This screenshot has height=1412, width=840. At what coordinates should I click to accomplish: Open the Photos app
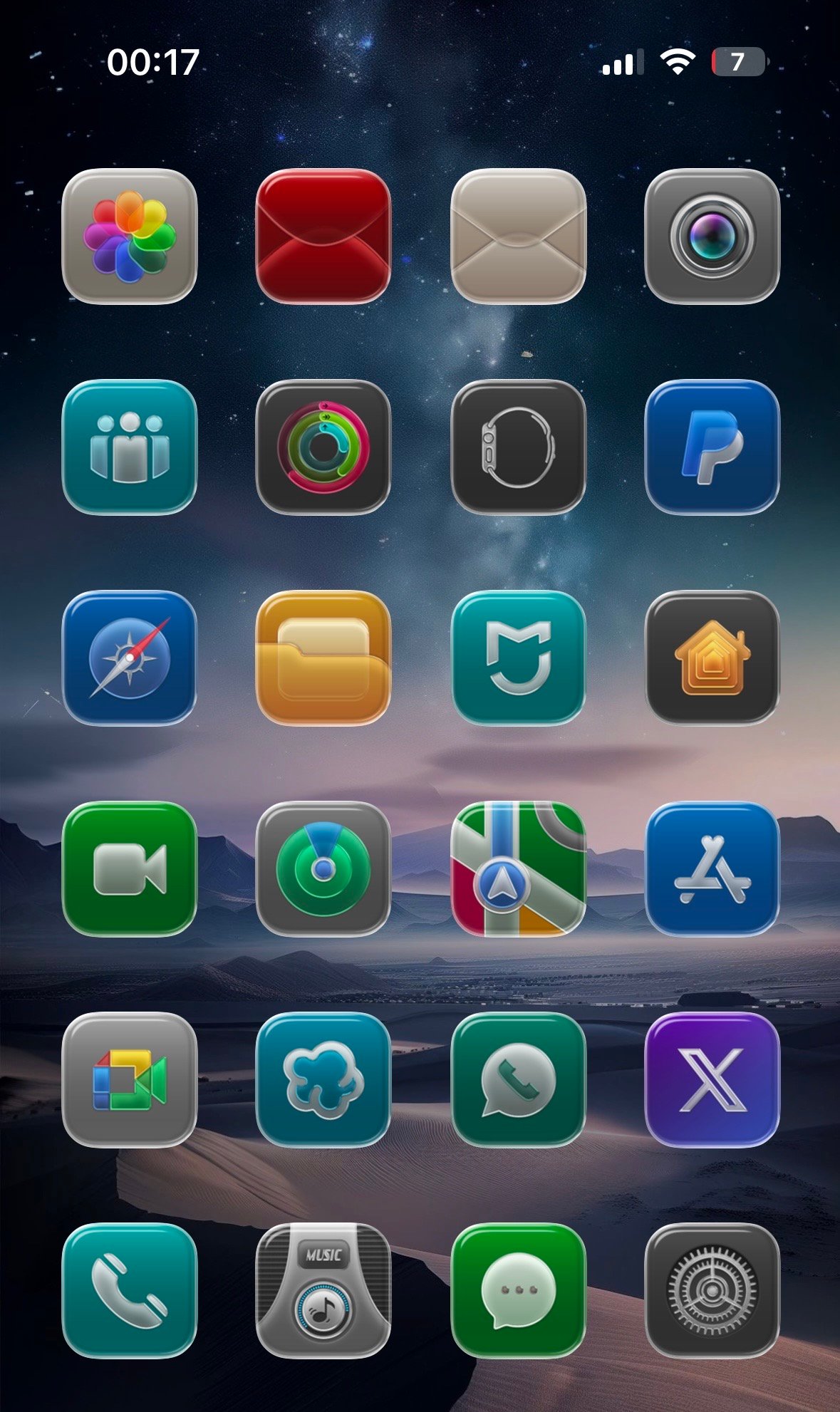(129, 236)
